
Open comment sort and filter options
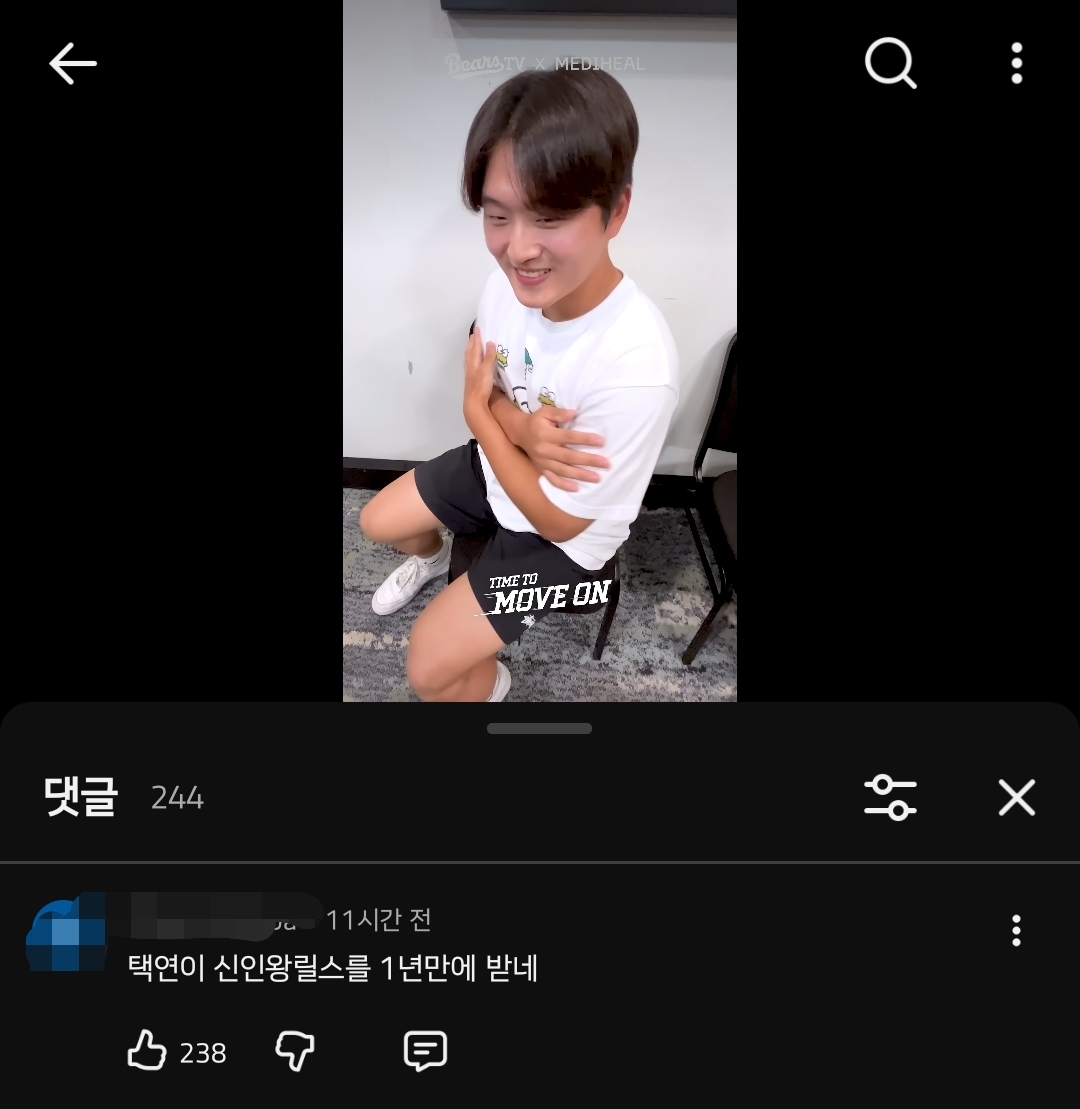890,797
